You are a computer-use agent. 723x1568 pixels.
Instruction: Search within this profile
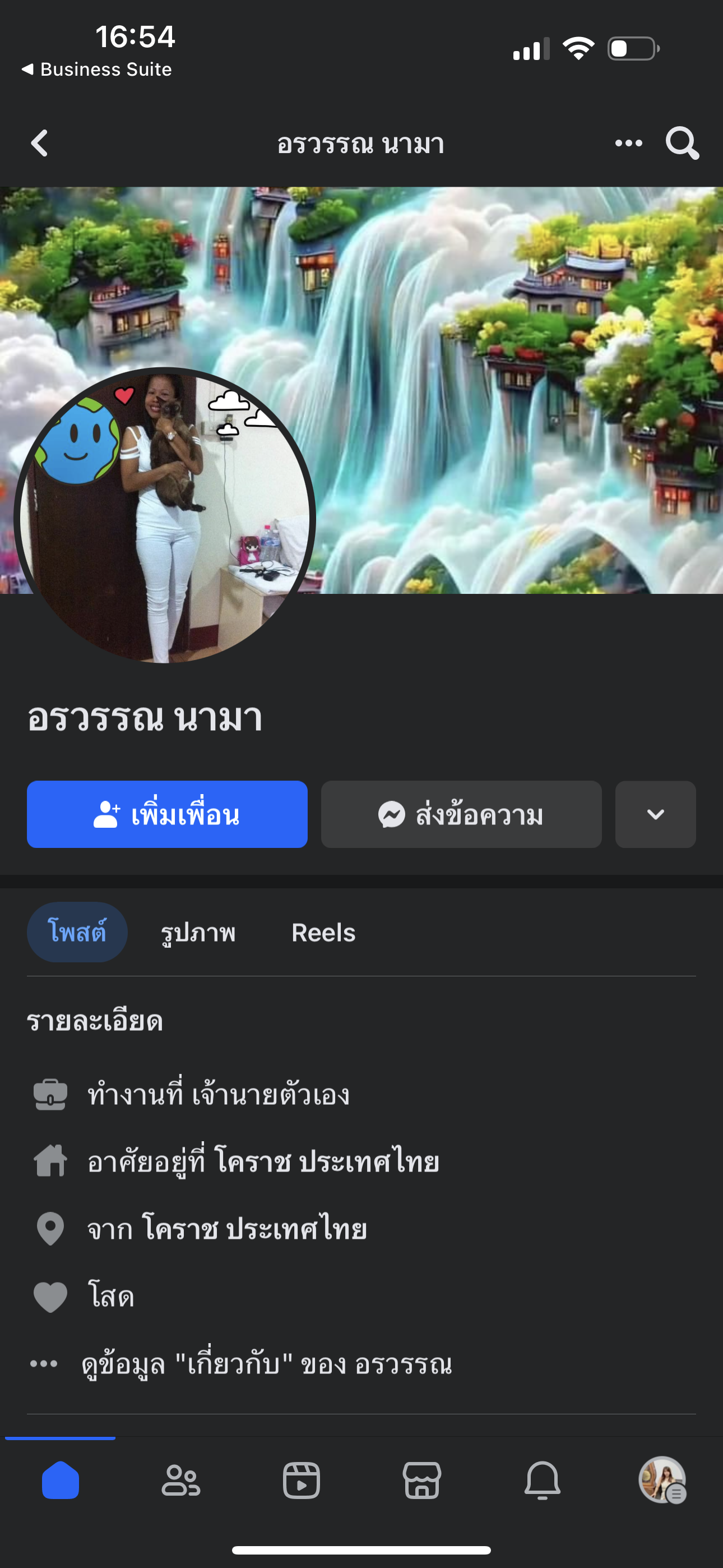click(x=682, y=144)
